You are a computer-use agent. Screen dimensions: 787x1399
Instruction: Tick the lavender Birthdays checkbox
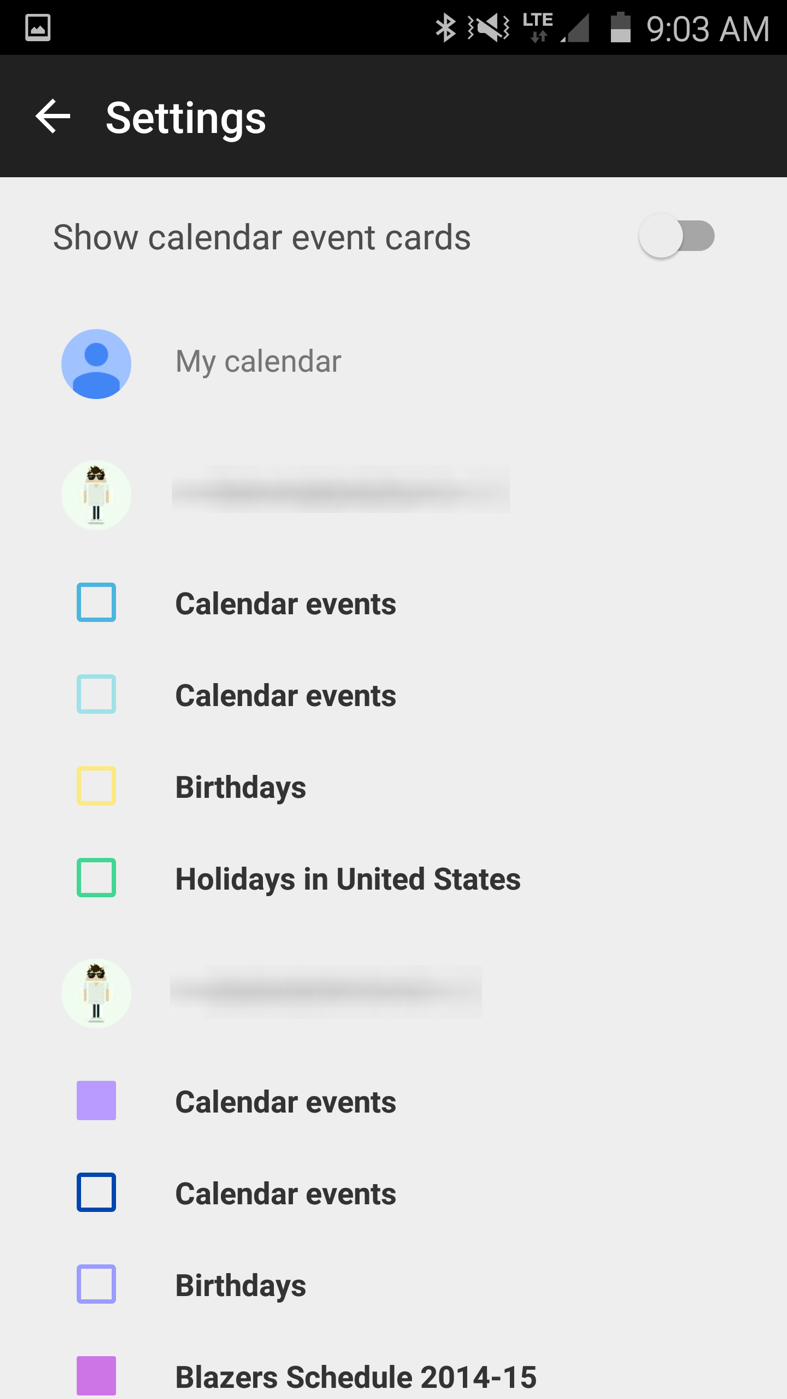pyautogui.click(x=97, y=1284)
